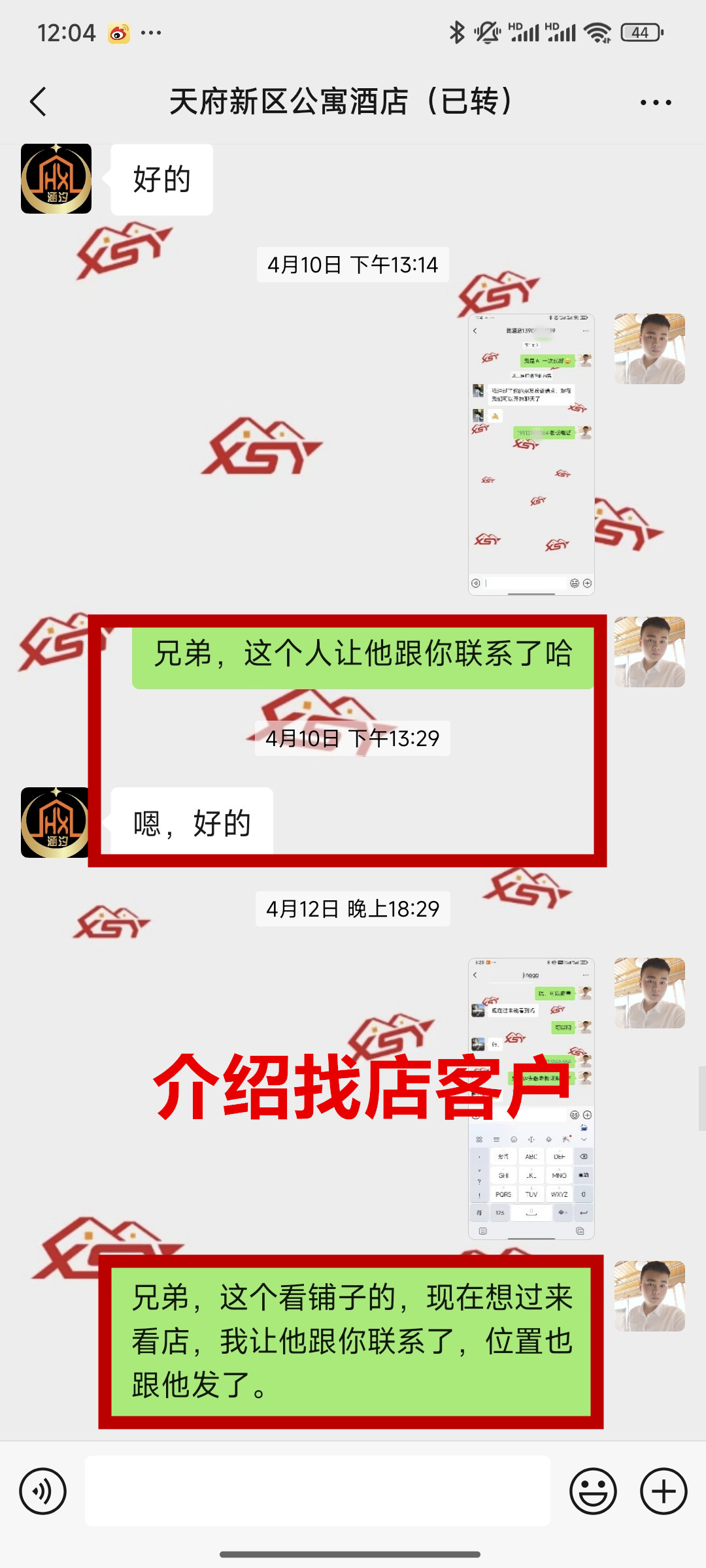Open chat details overflow menu
Image resolution: width=706 pixels, height=1568 pixels.
pos(656,103)
